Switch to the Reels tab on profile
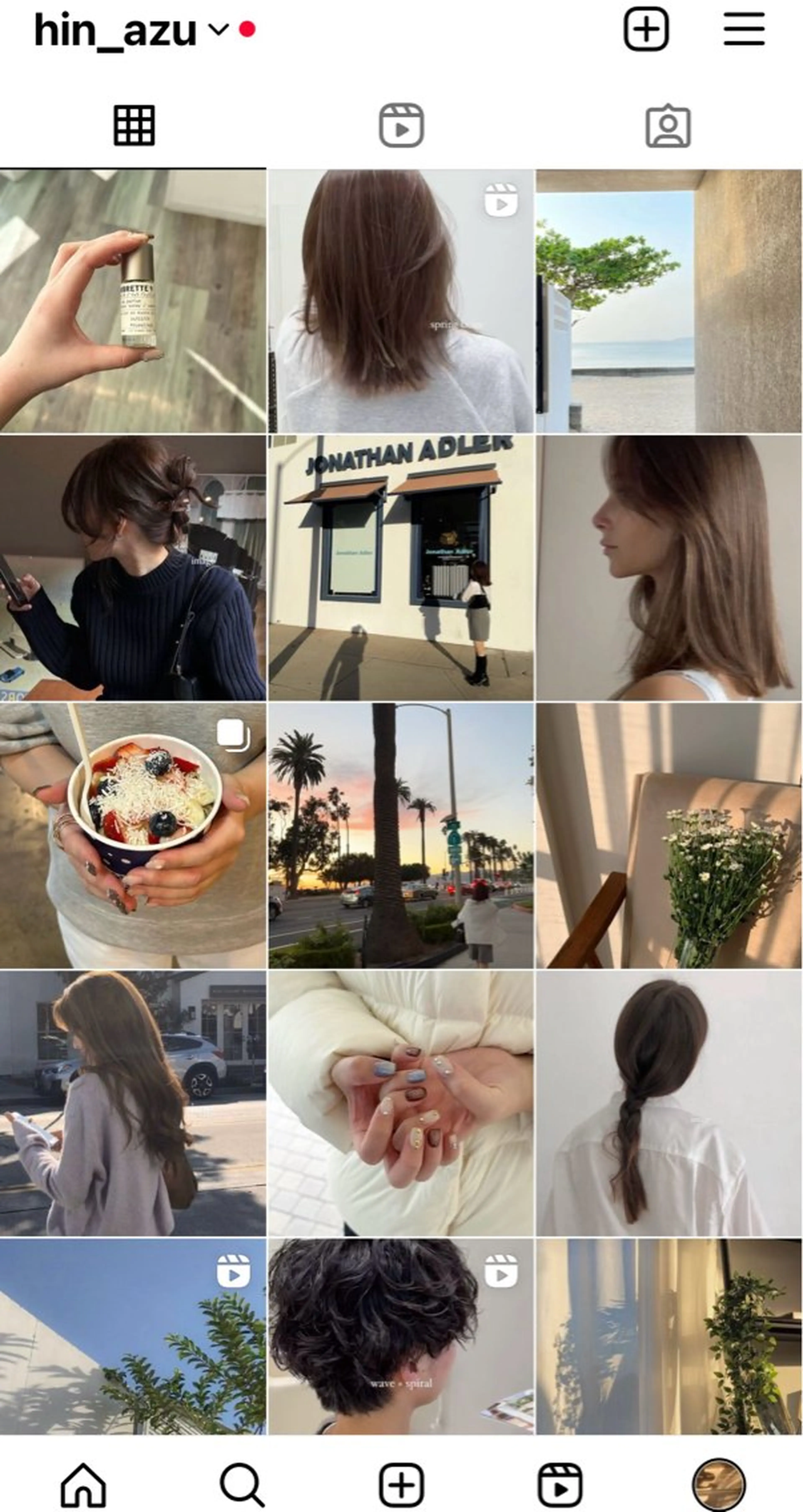The width and height of the screenshot is (803, 1512). click(x=401, y=126)
